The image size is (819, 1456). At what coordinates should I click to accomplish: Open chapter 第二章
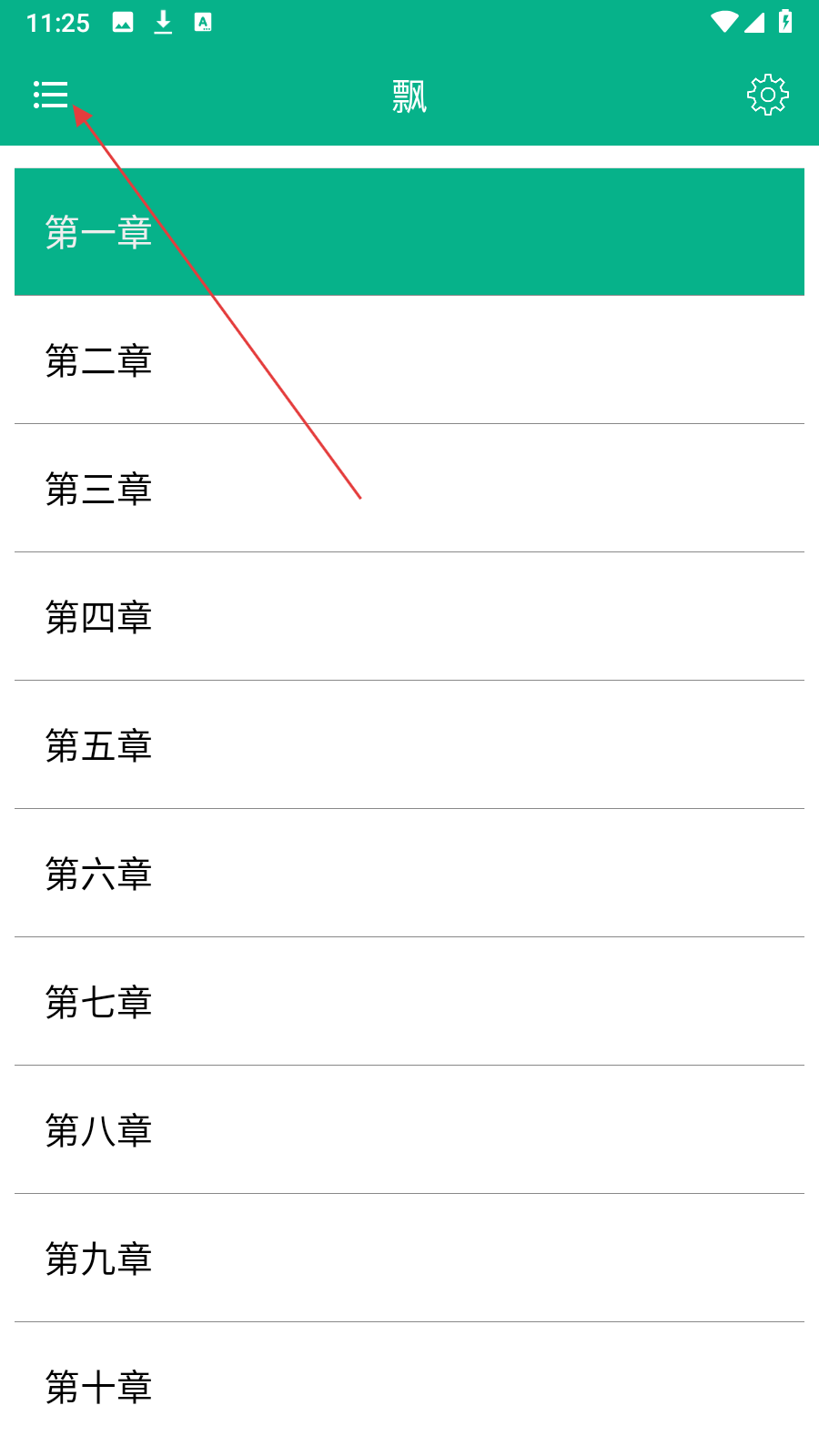[x=409, y=360]
